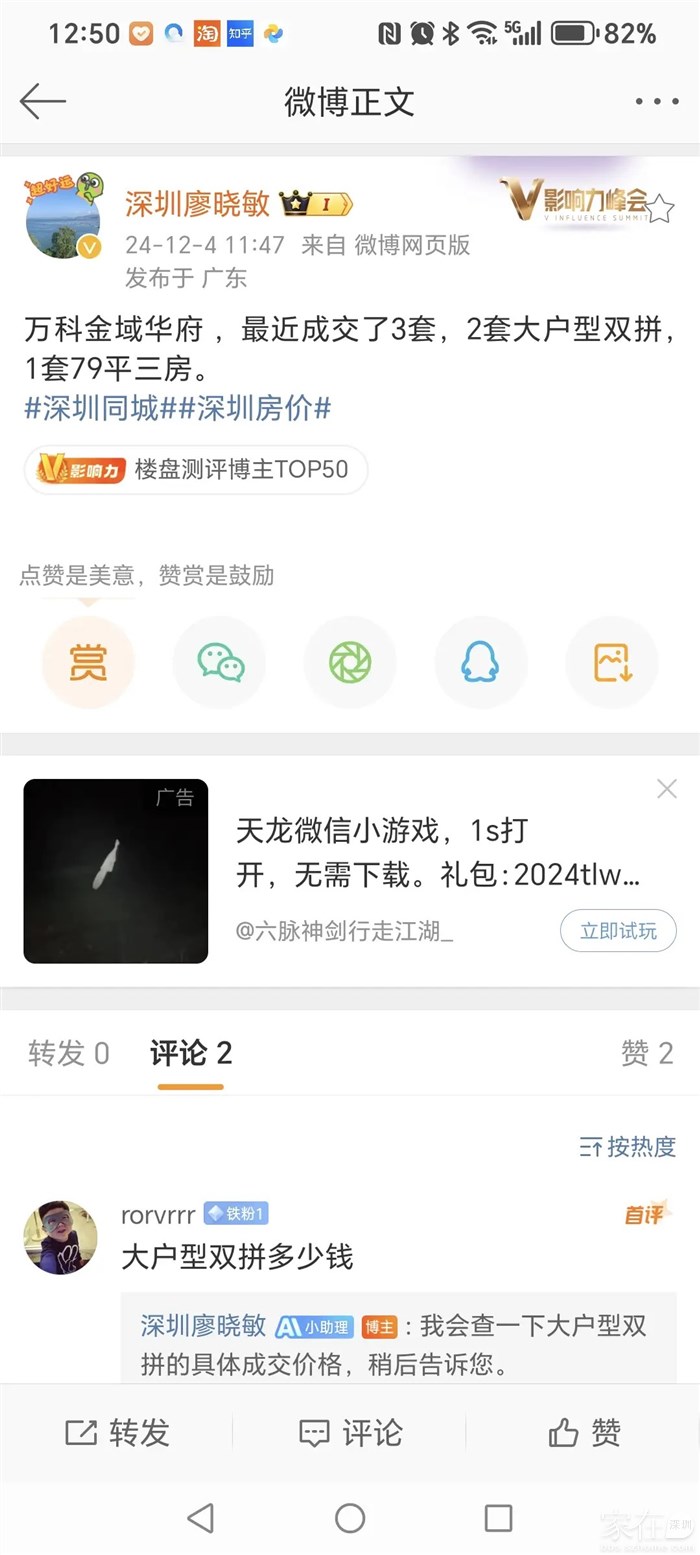The height and width of the screenshot is (1555, 700).
Task: Switch to the 转发 0 tab
Action: pyautogui.click(x=68, y=1053)
